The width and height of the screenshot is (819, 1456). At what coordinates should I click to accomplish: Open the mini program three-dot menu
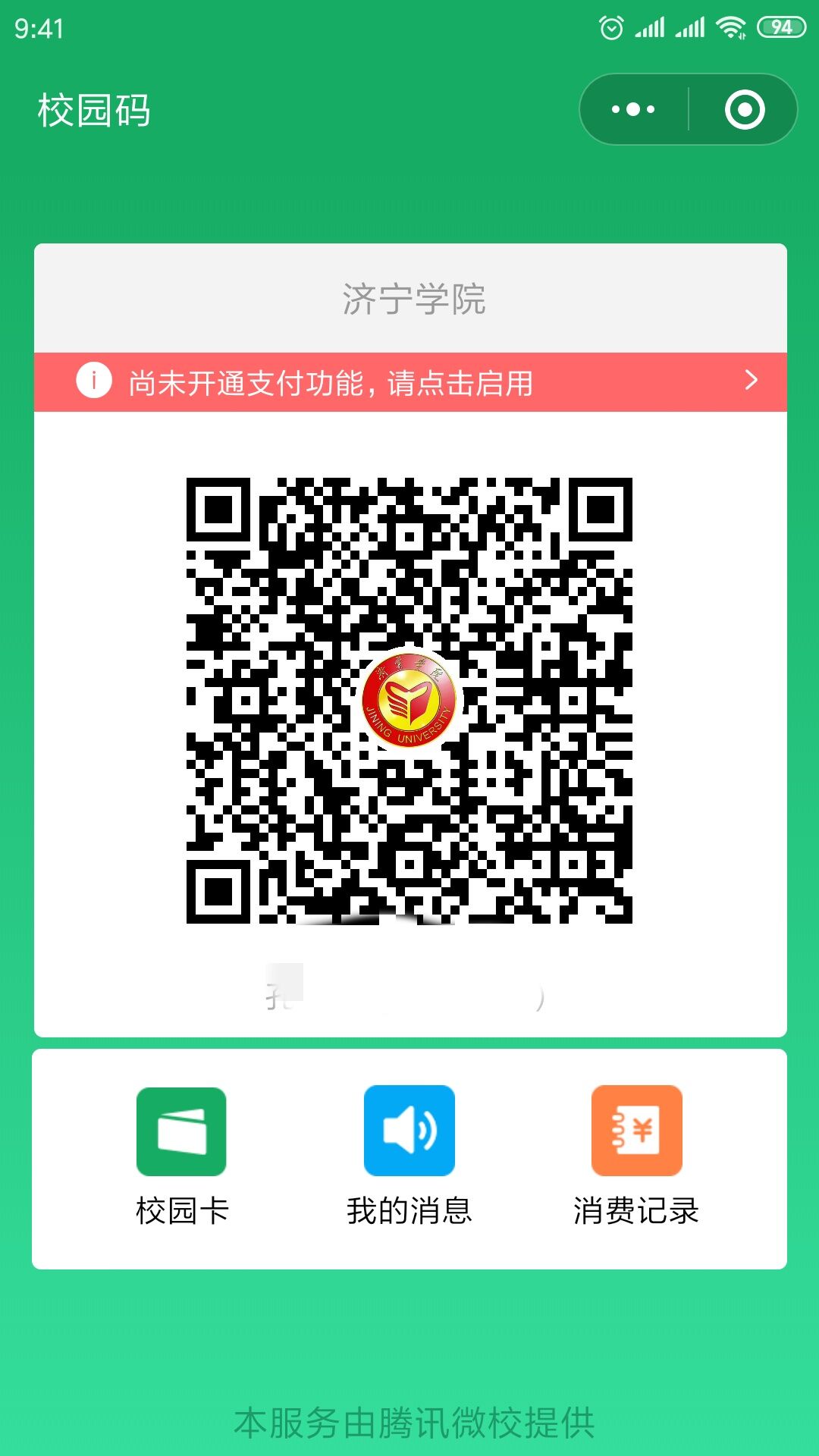pos(633,109)
